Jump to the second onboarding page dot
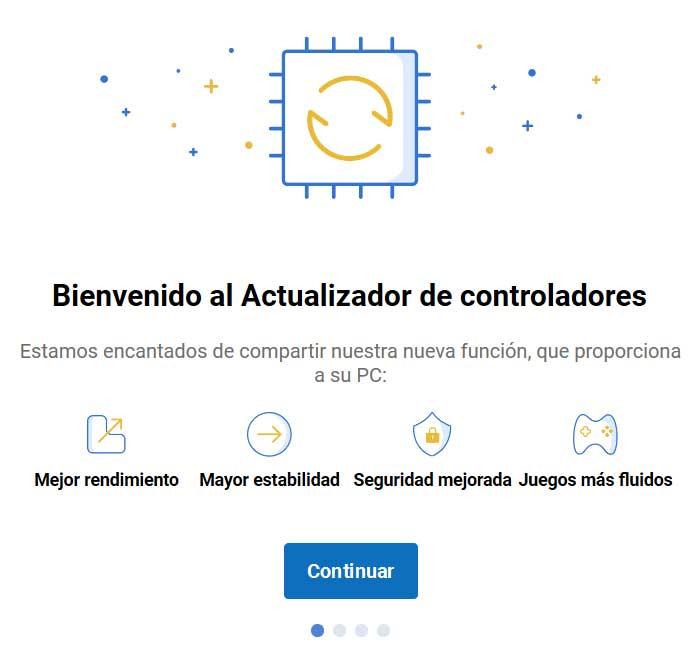The image size is (699, 645). pyautogui.click(x=340, y=630)
